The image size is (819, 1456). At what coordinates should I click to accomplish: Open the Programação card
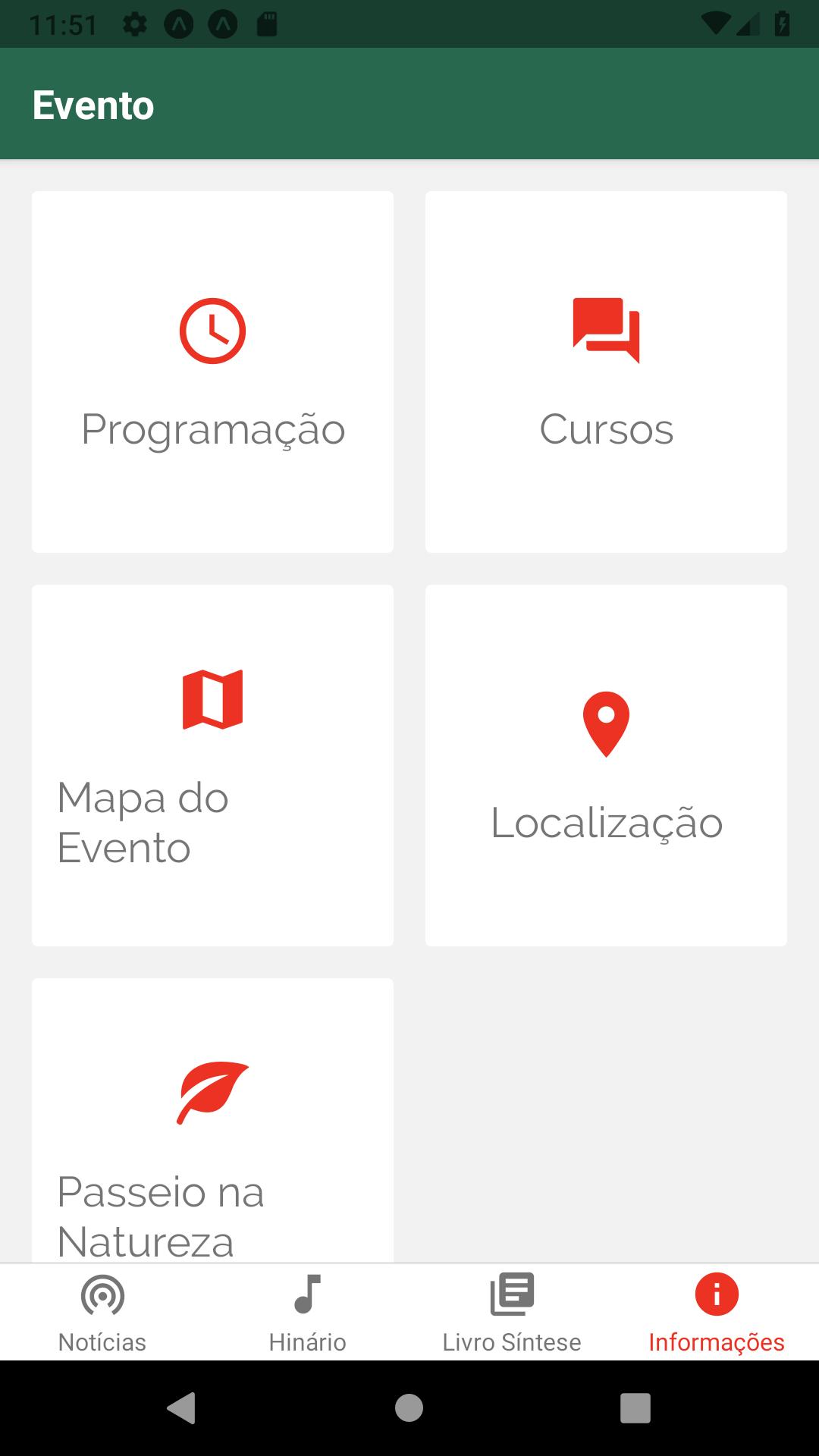point(212,372)
